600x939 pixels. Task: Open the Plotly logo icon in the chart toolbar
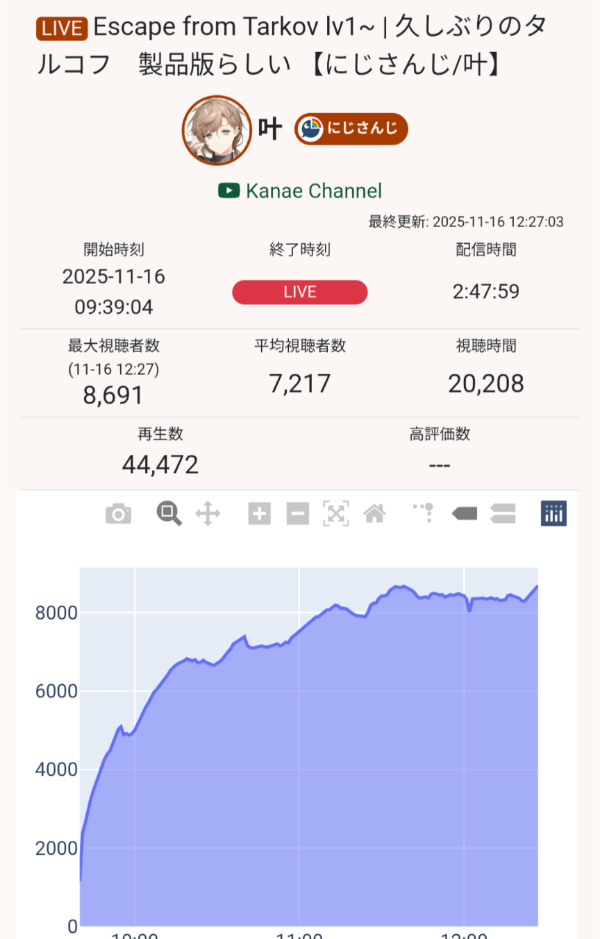(x=554, y=514)
